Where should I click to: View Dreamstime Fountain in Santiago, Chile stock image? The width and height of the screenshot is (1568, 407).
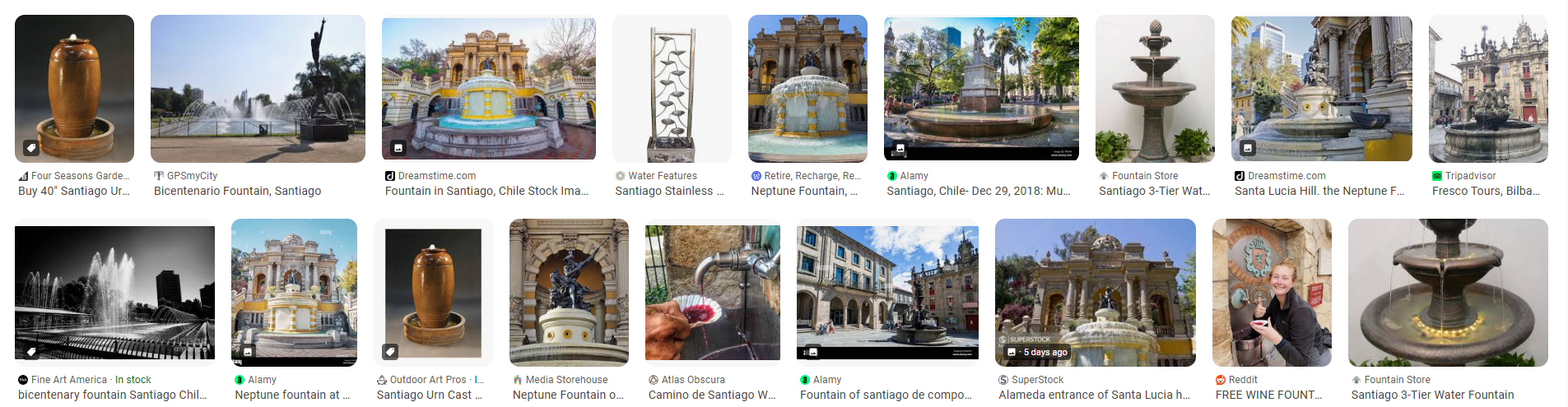pos(489,89)
